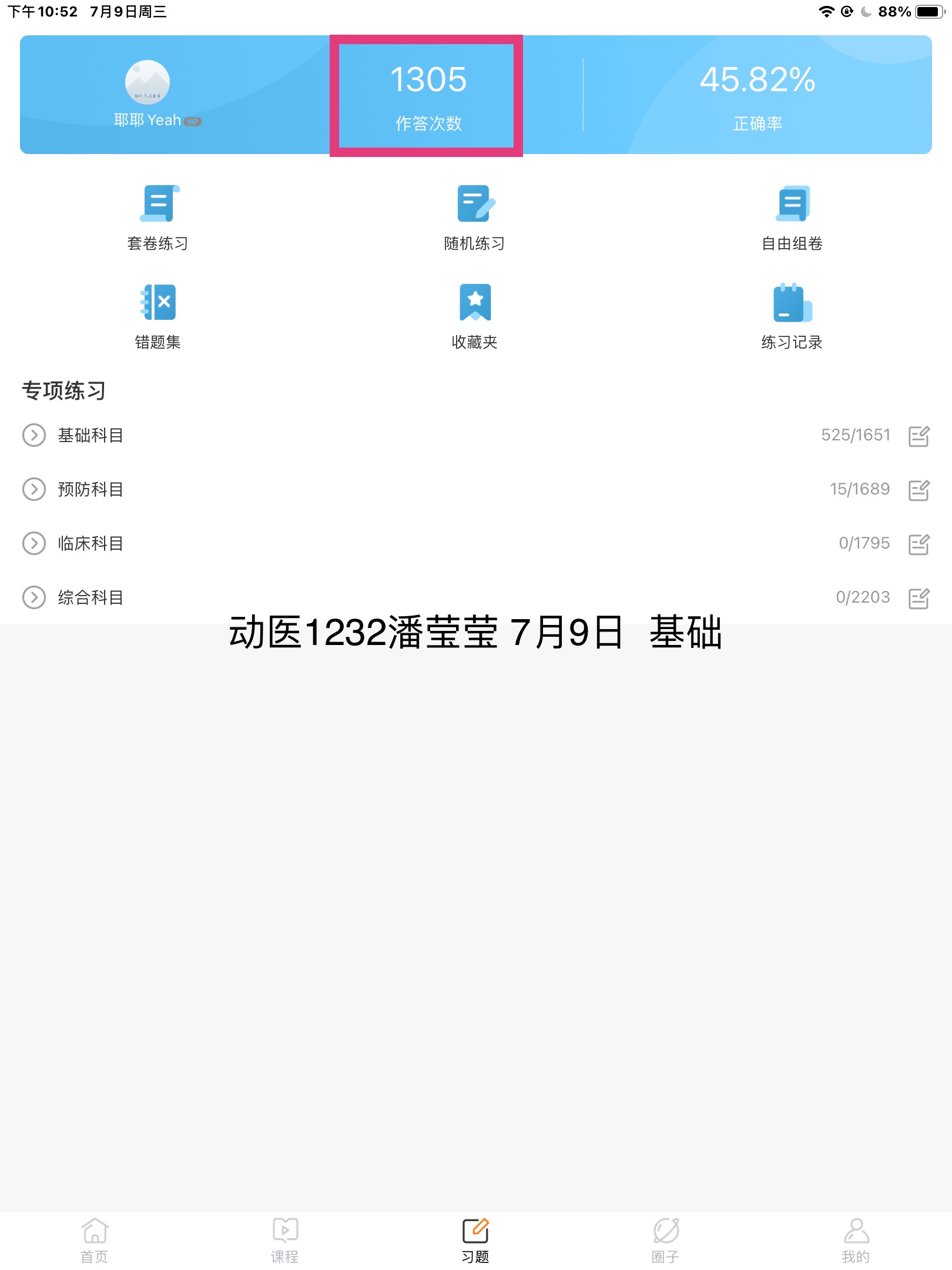Tap the edit icon beside 0/2203
This screenshot has height=1270, width=952.
tap(919, 599)
